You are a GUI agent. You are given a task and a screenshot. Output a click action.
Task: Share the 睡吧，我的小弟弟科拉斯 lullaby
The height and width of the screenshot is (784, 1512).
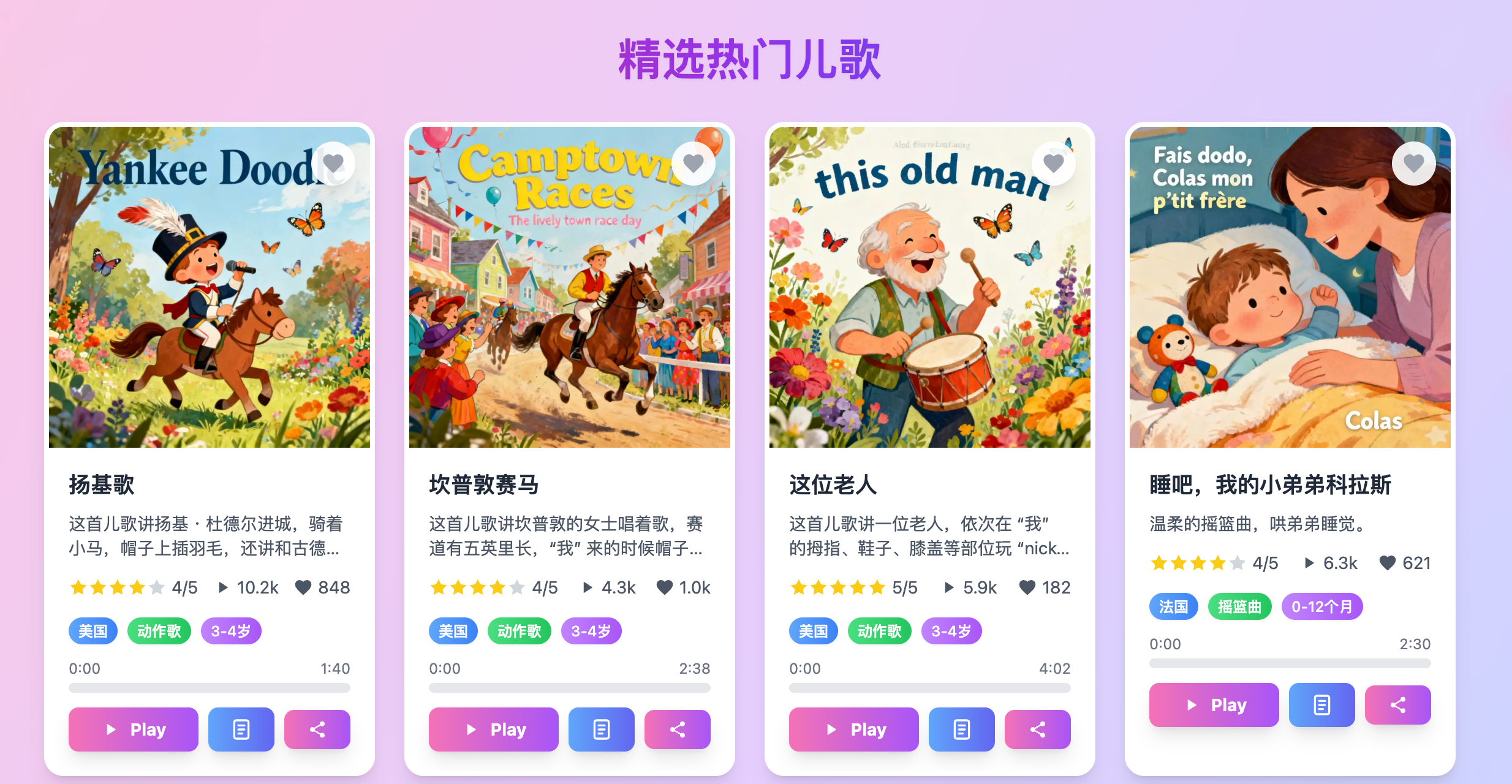1398,704
